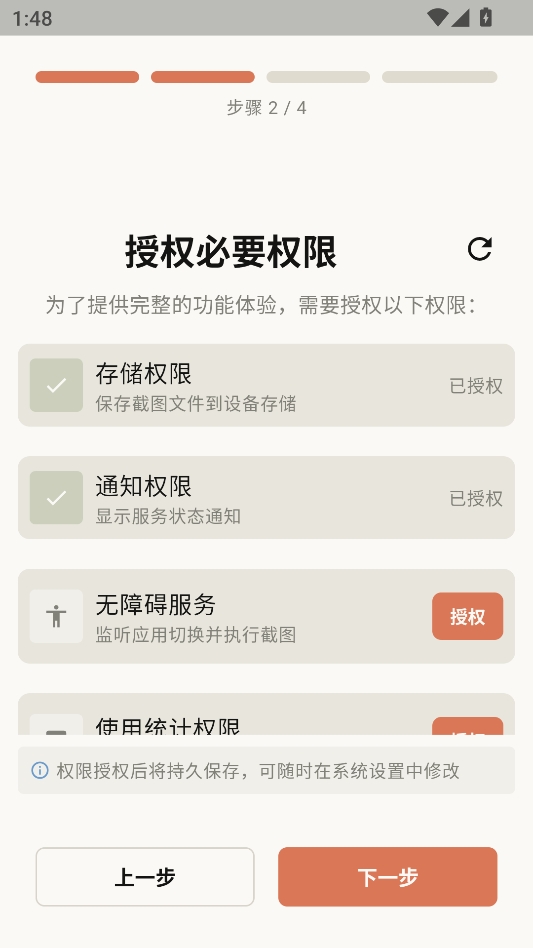Grant the 使用统计权限 permission
The width and height of the screenshot is (533, 948).
point(467,726)
